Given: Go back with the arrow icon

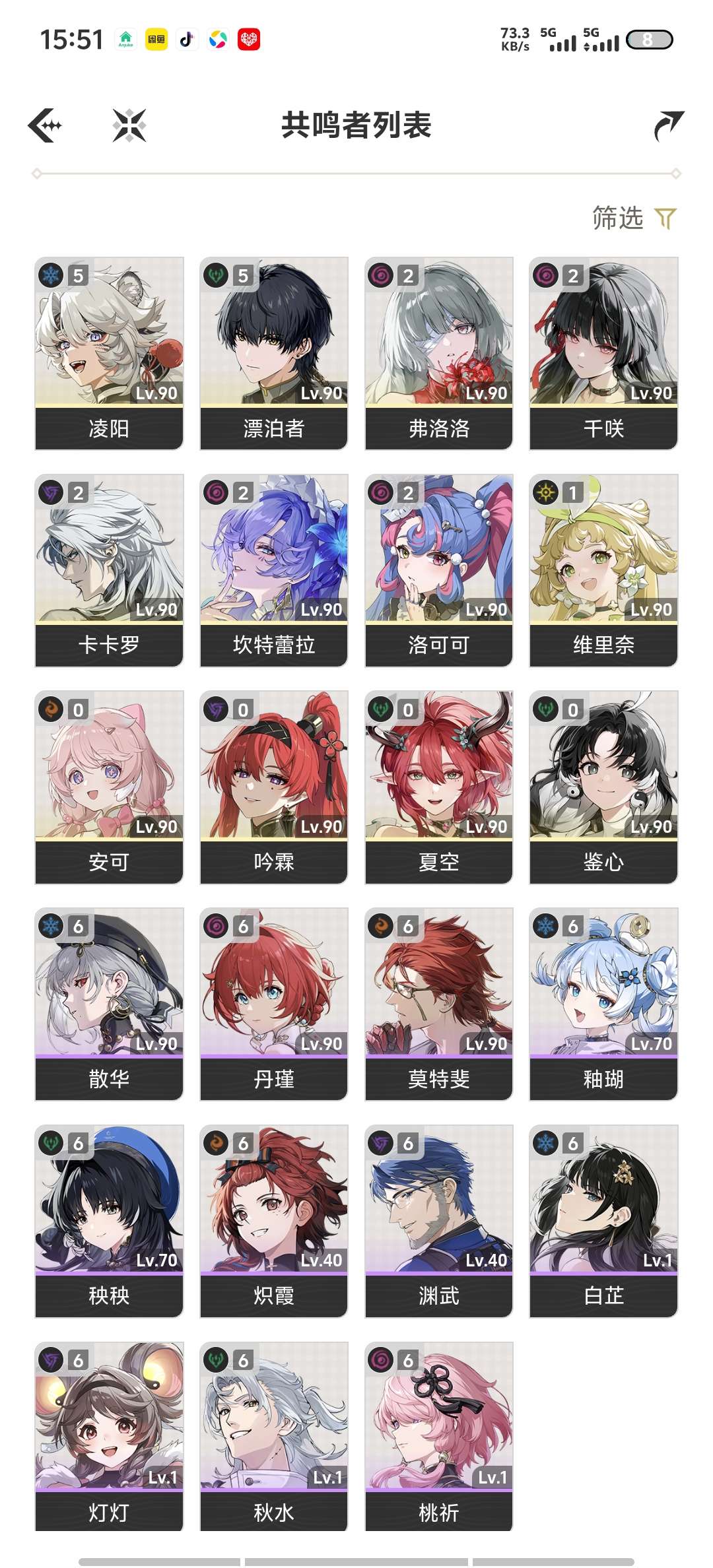Looking at the screenshot, I should click(x=45, y=125).
